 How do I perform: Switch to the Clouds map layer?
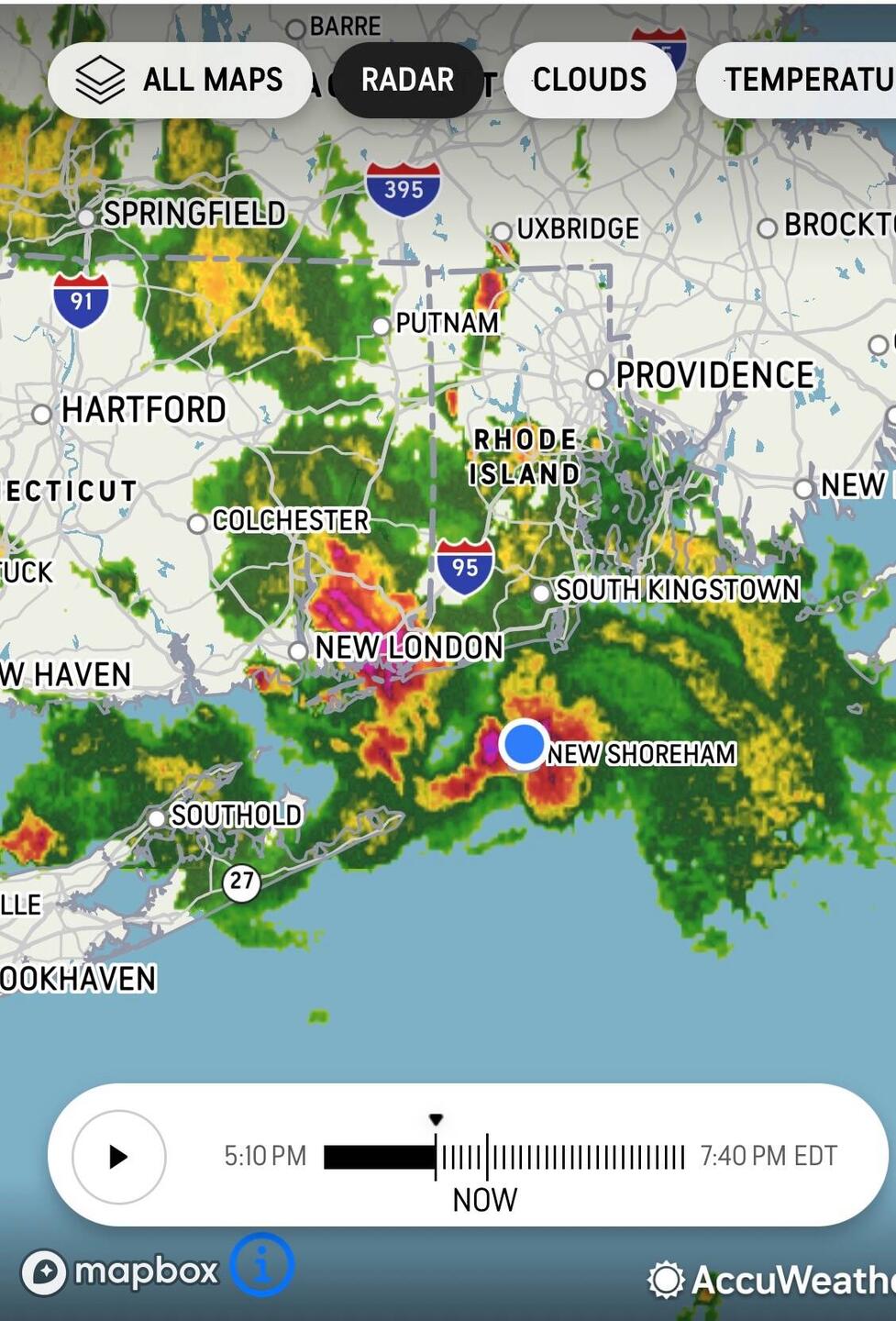[x=590, y=80]
